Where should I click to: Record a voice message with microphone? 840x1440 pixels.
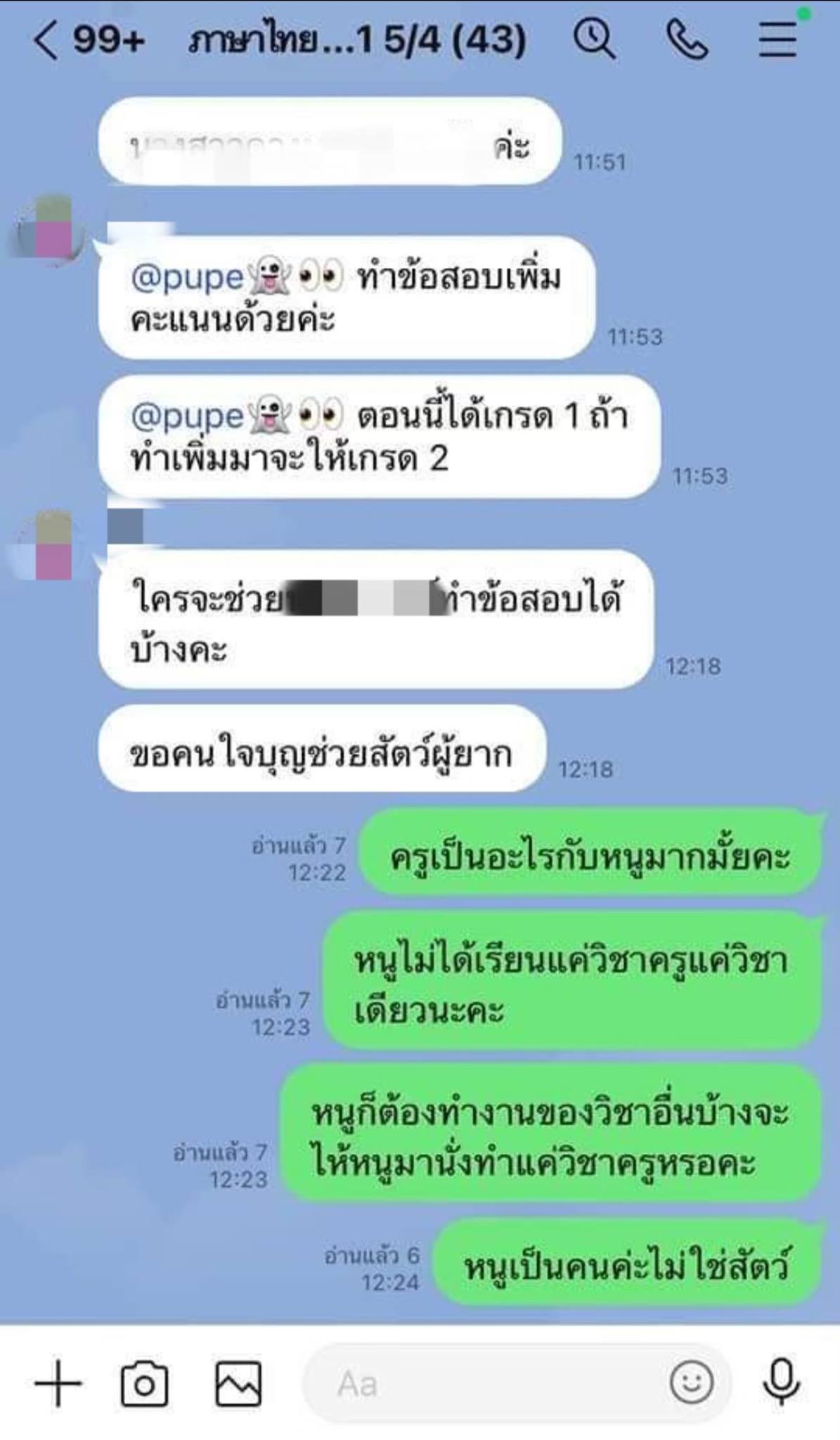click(782, 1382)
